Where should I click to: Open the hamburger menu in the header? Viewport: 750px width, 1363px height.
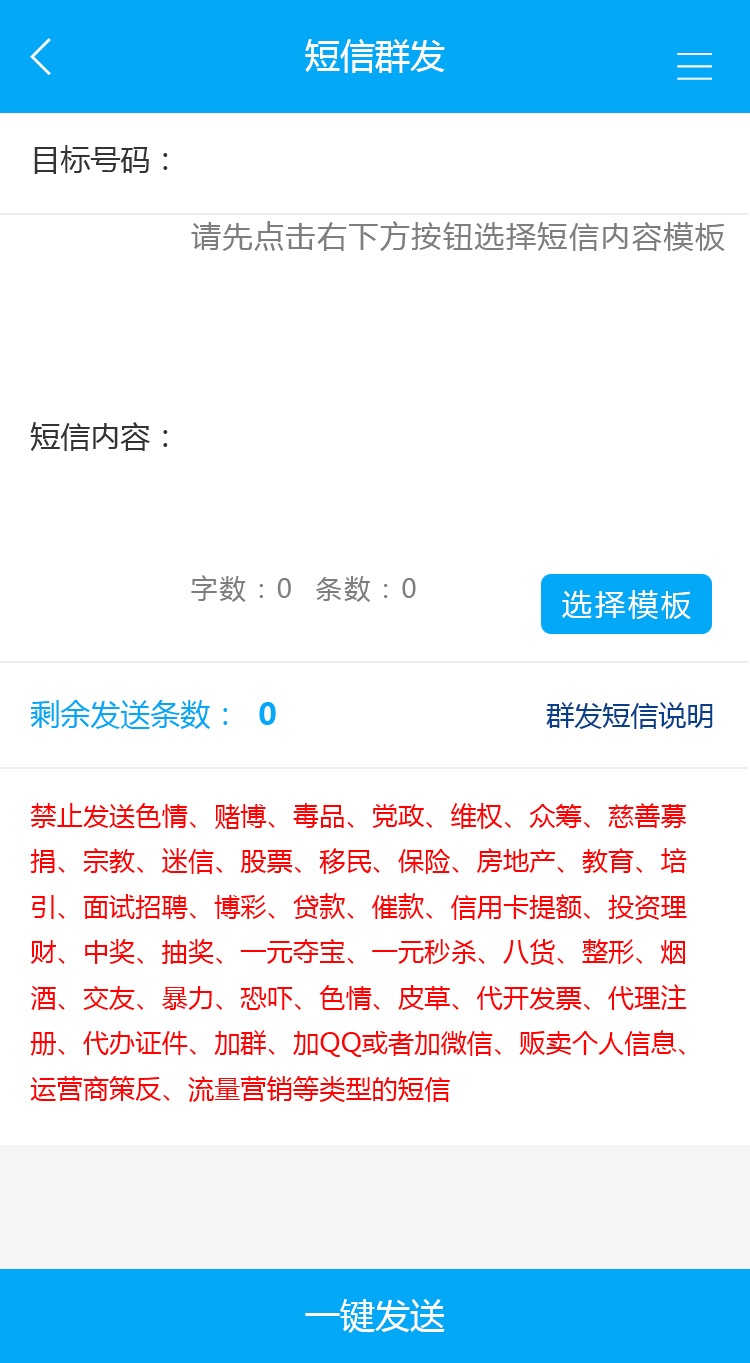click(x=694, y=66)
